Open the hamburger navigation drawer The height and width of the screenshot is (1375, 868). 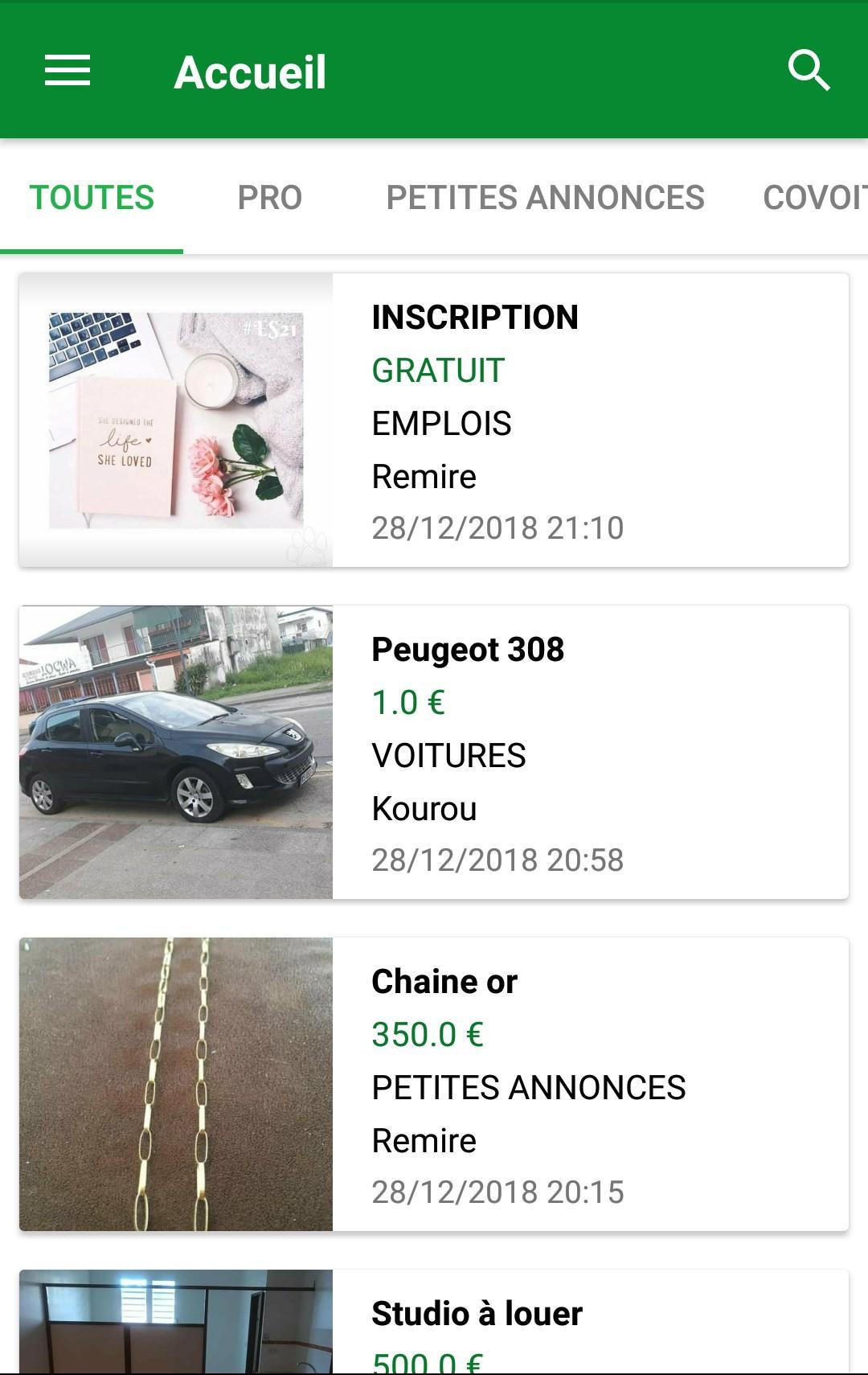(x=68, y=71)
